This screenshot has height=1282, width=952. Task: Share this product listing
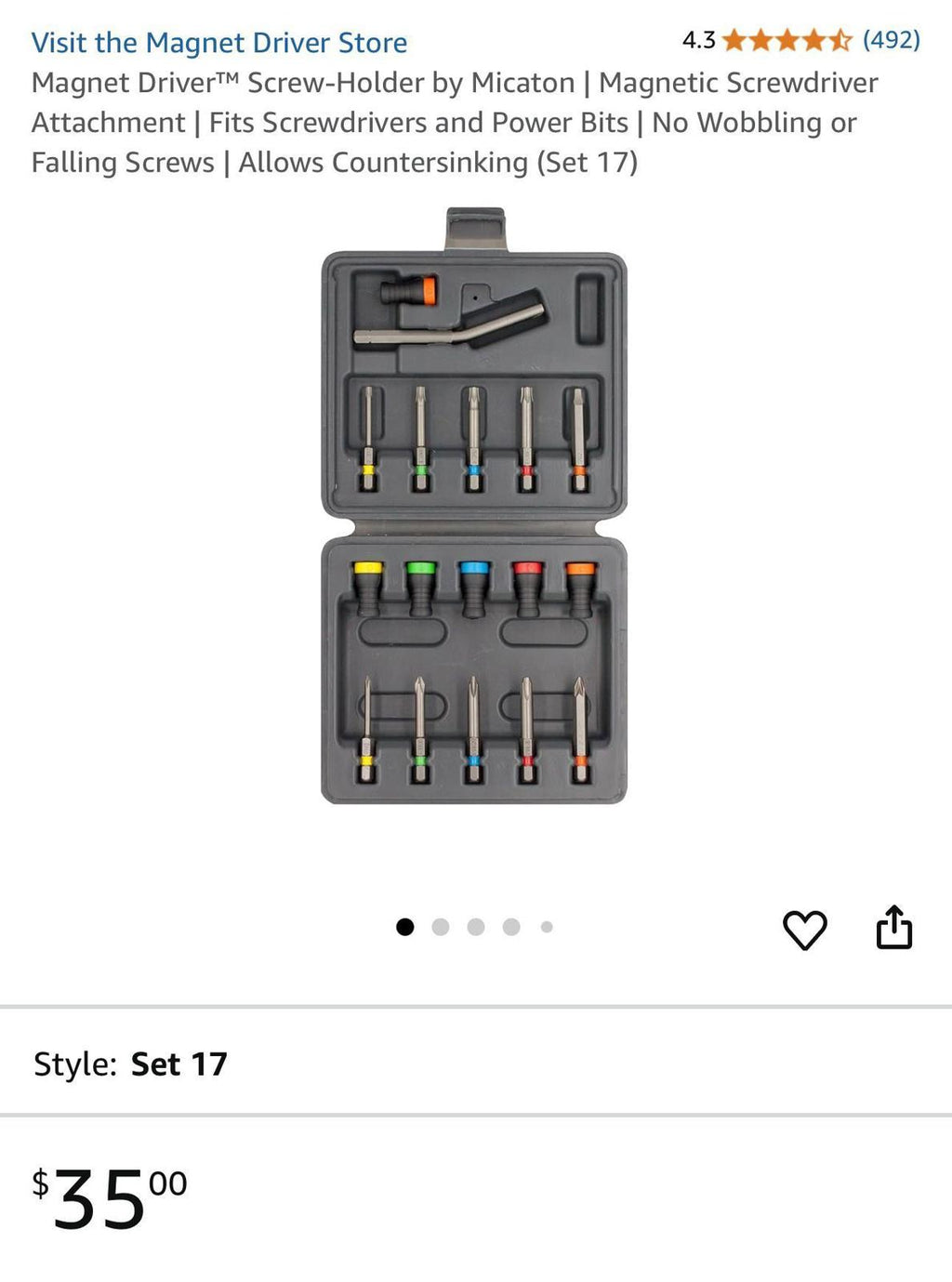pyautogui.click(x=894, y=928)
